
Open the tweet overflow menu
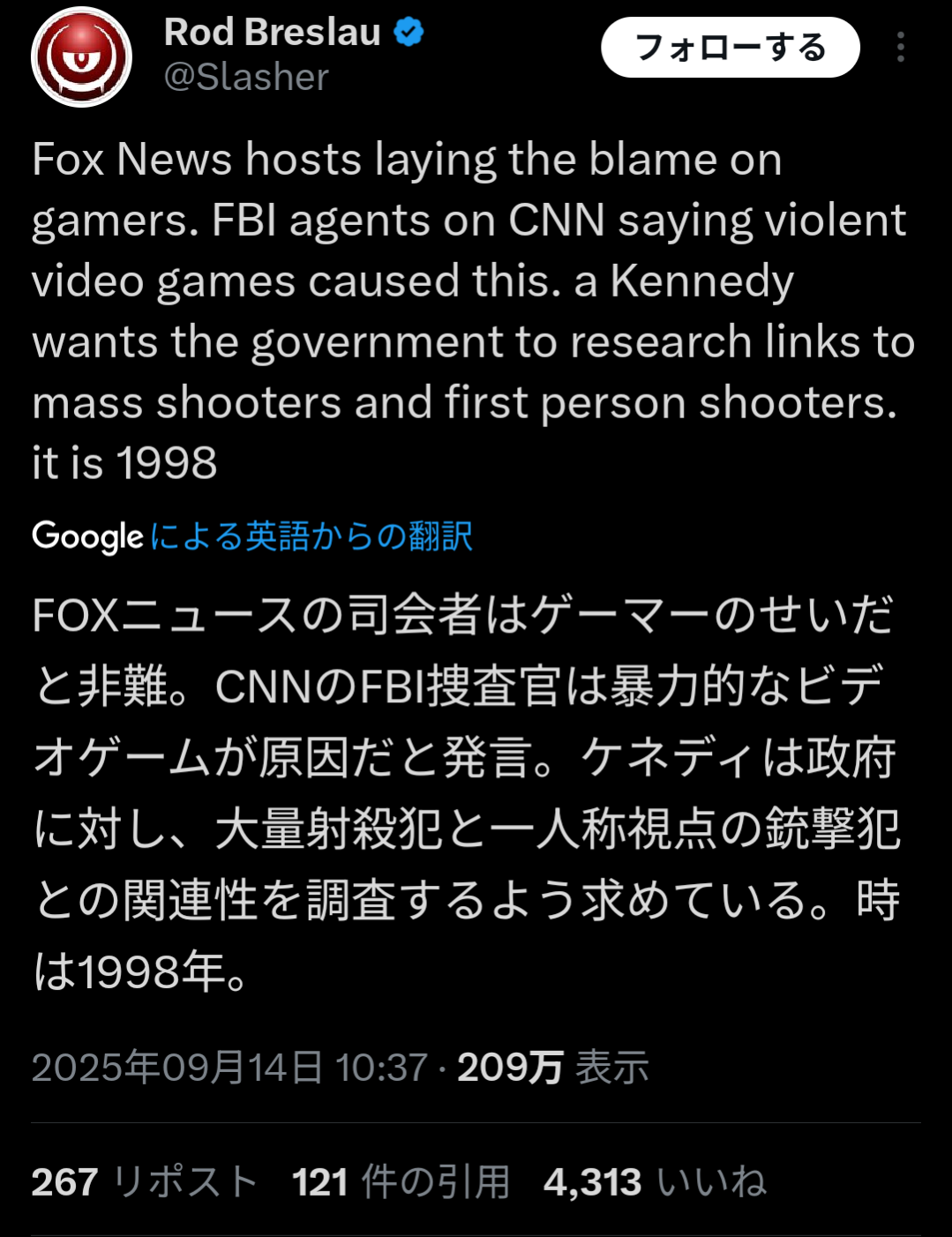pos(900,48)
